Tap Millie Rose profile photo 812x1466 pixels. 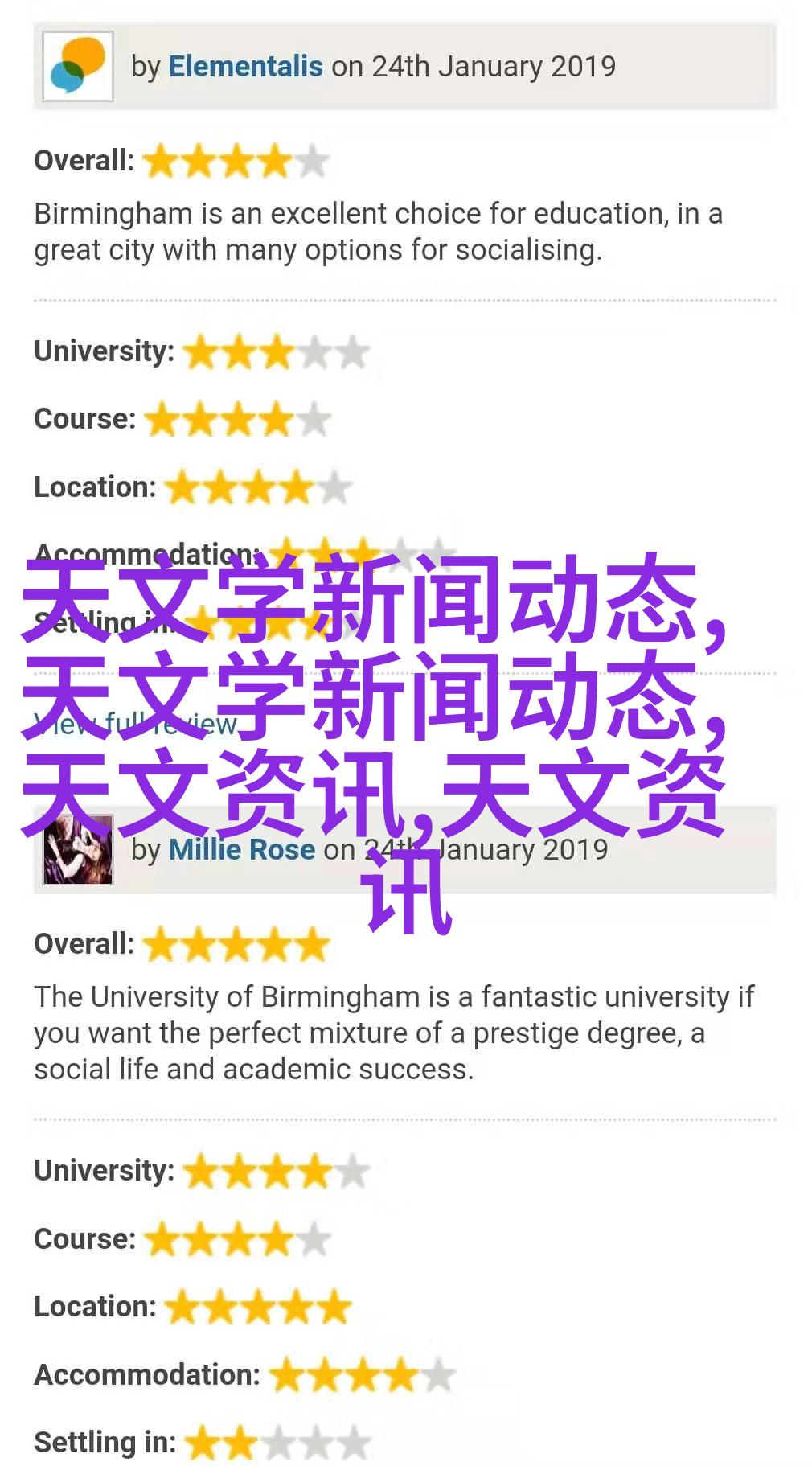click(x=78, y=852)
